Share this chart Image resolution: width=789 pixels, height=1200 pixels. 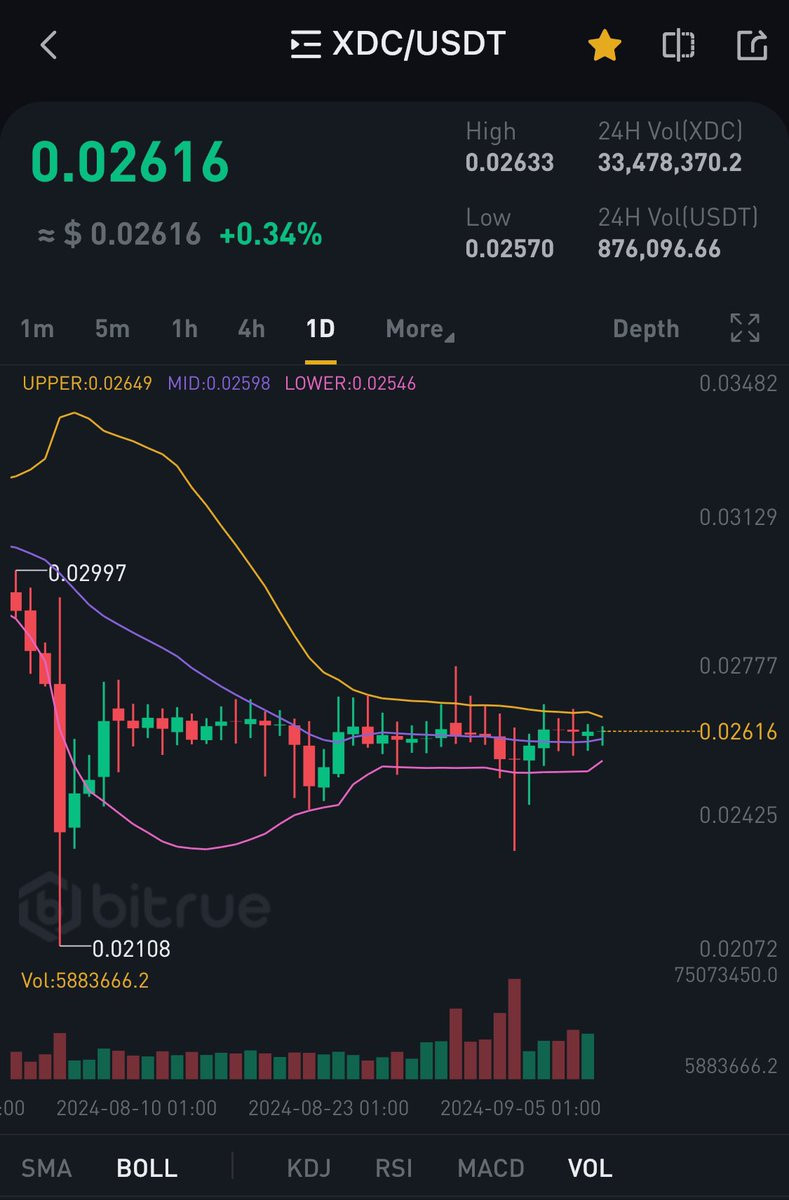coord(751,45)
